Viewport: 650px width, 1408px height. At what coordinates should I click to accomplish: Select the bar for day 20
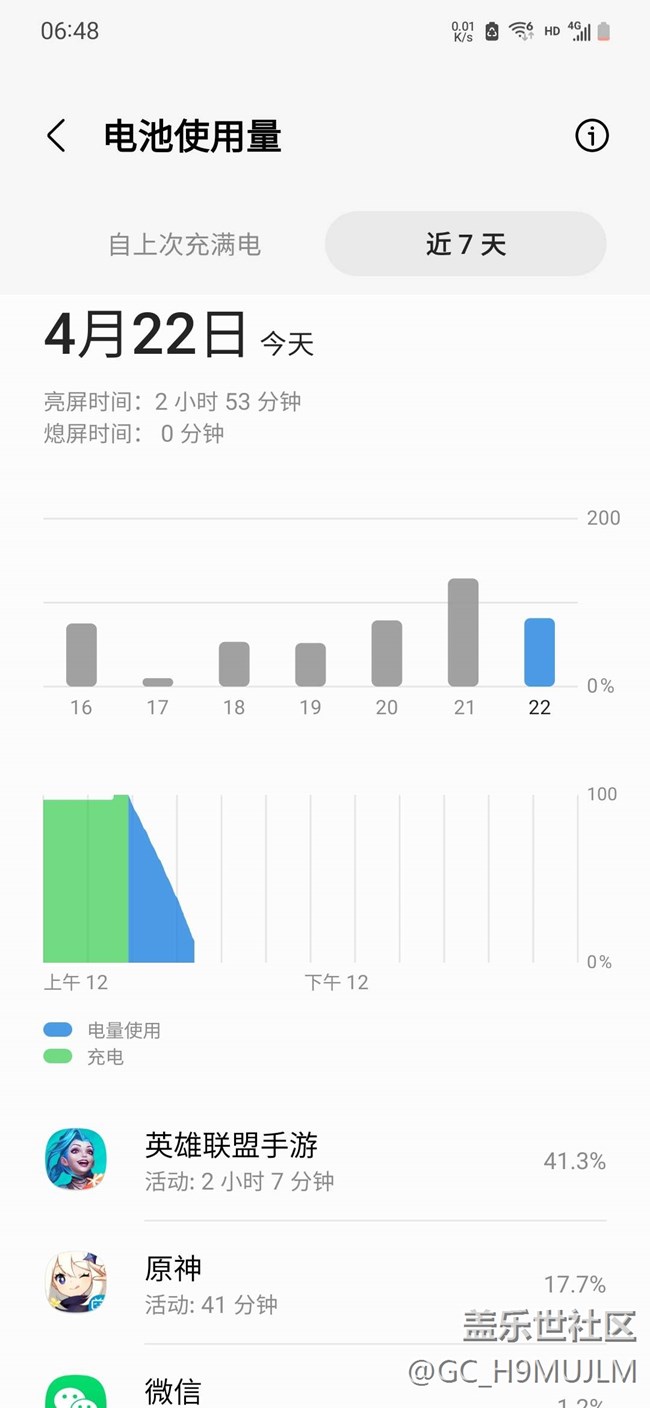click(x=387, y=653)
